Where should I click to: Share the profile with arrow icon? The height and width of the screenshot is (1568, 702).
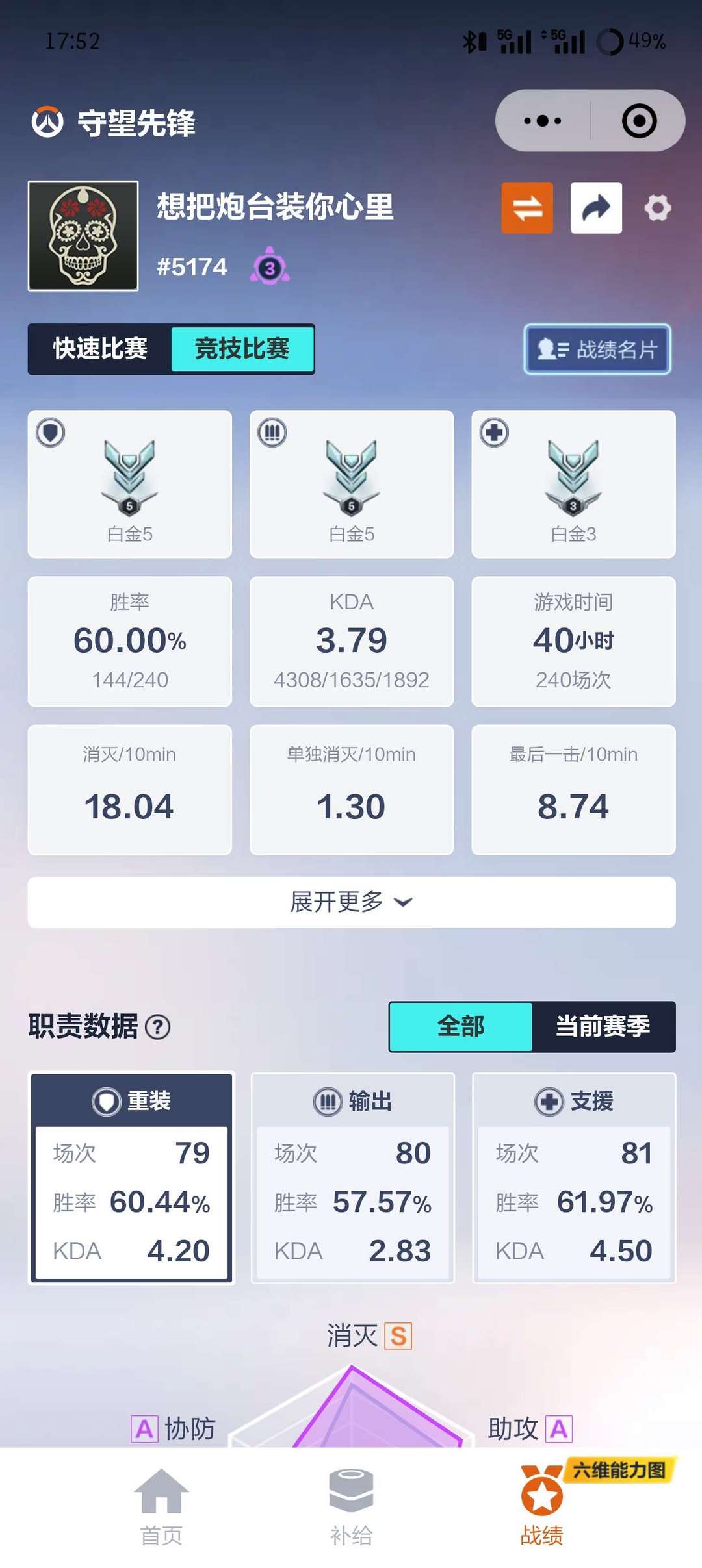coord(596,208)
